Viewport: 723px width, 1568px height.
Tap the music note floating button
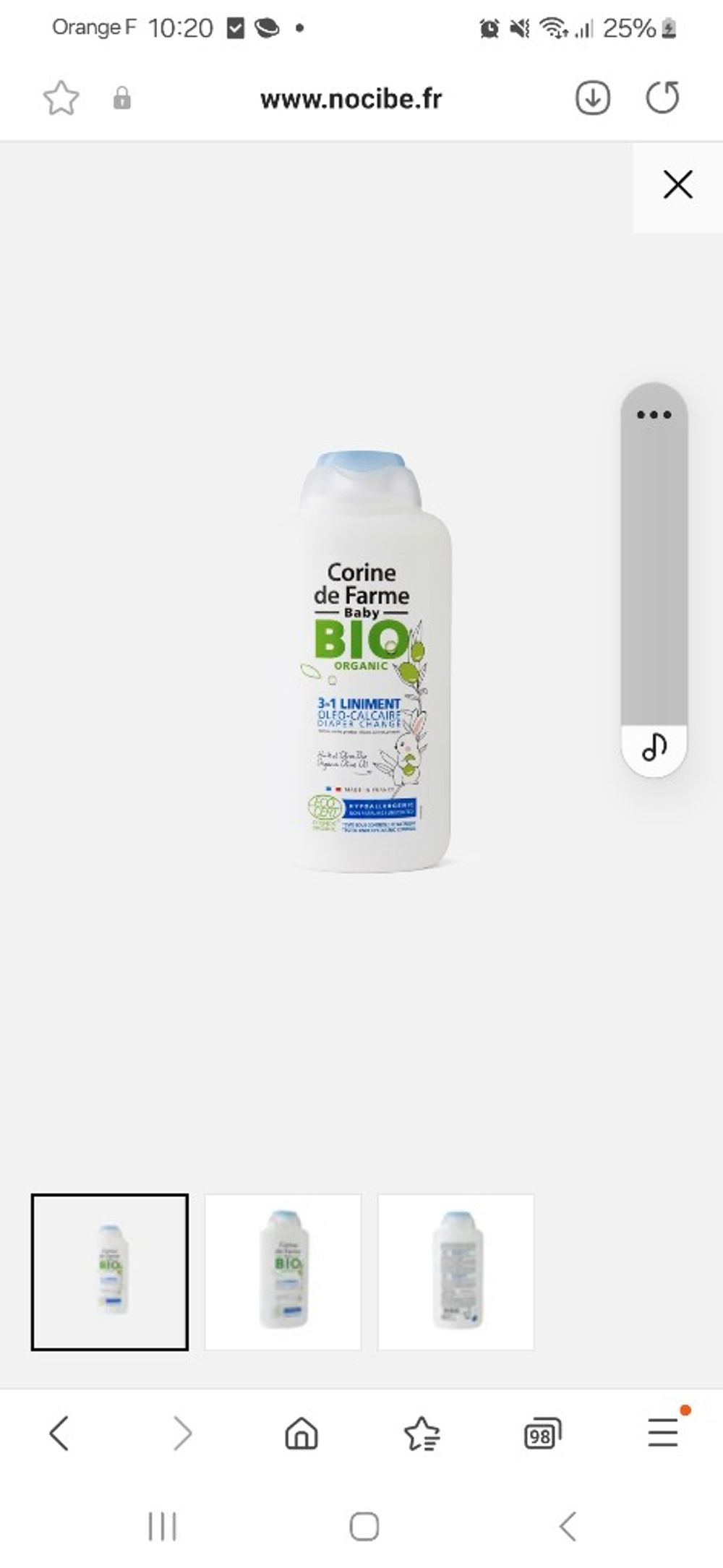point(654,747)
